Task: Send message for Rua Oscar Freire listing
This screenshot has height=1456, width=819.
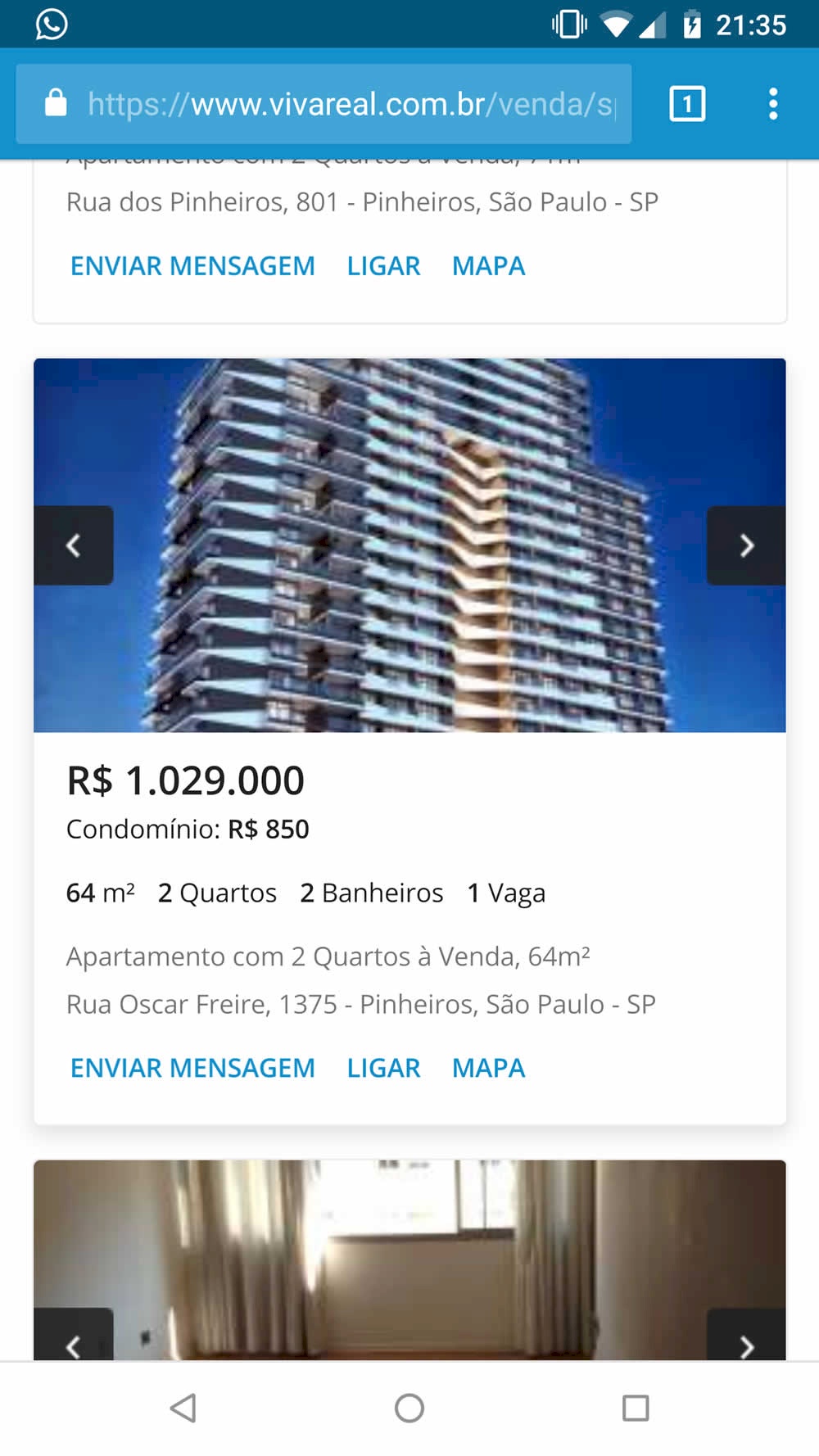Action: (x=192, y=1068)
